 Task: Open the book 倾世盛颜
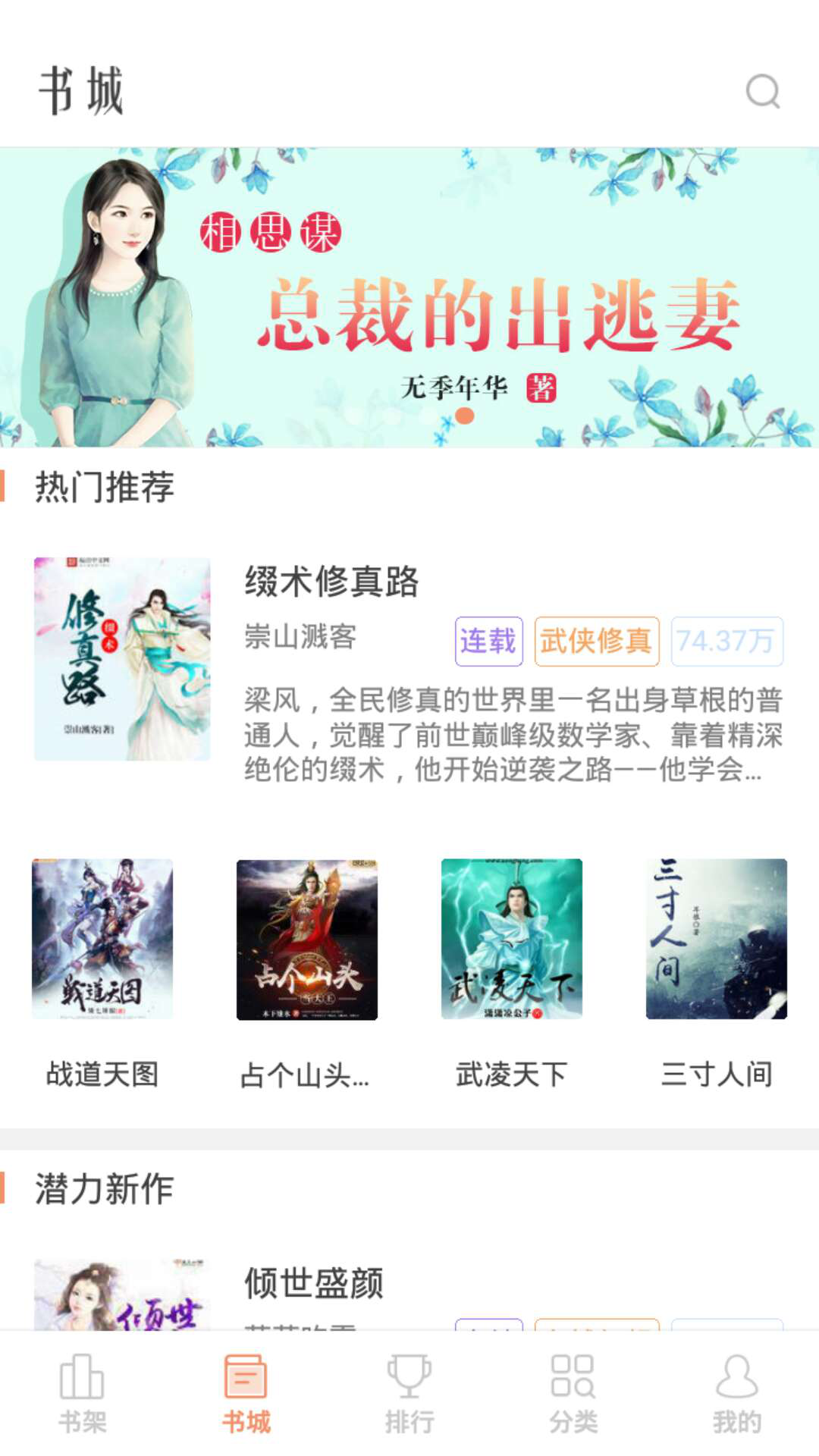tap(314, 1283)
